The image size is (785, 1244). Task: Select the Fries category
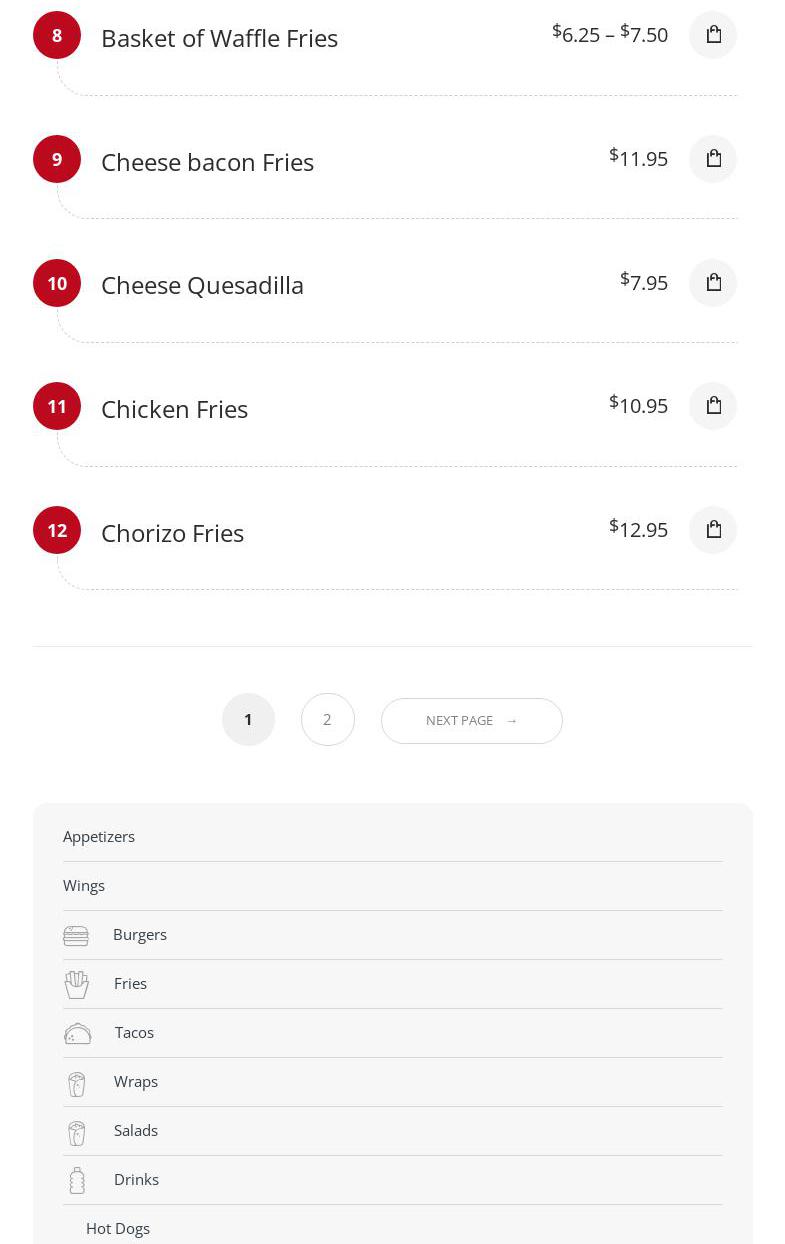tap(130, 984)
